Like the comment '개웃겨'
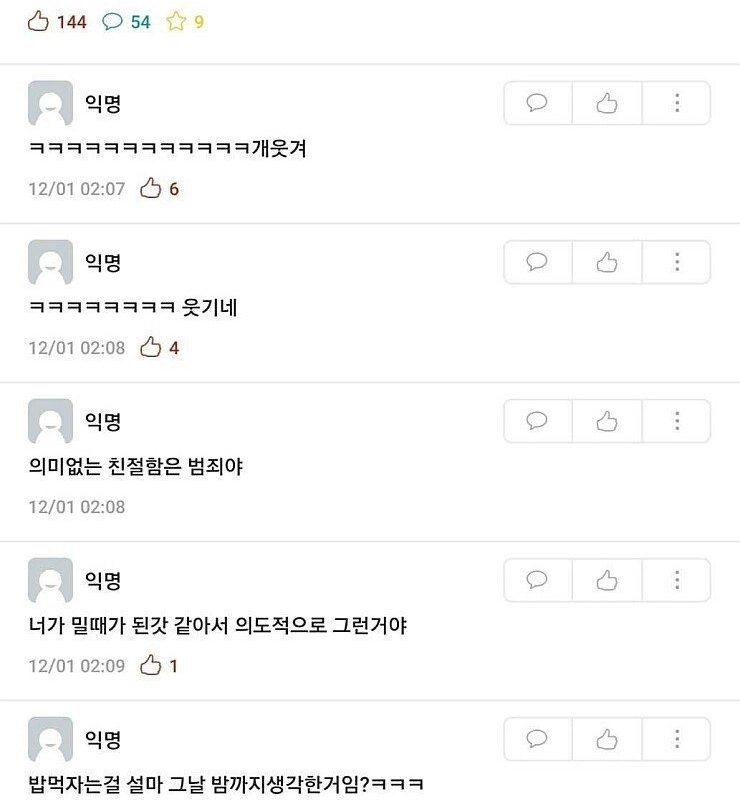740x800 pixels. click(607, 103)
